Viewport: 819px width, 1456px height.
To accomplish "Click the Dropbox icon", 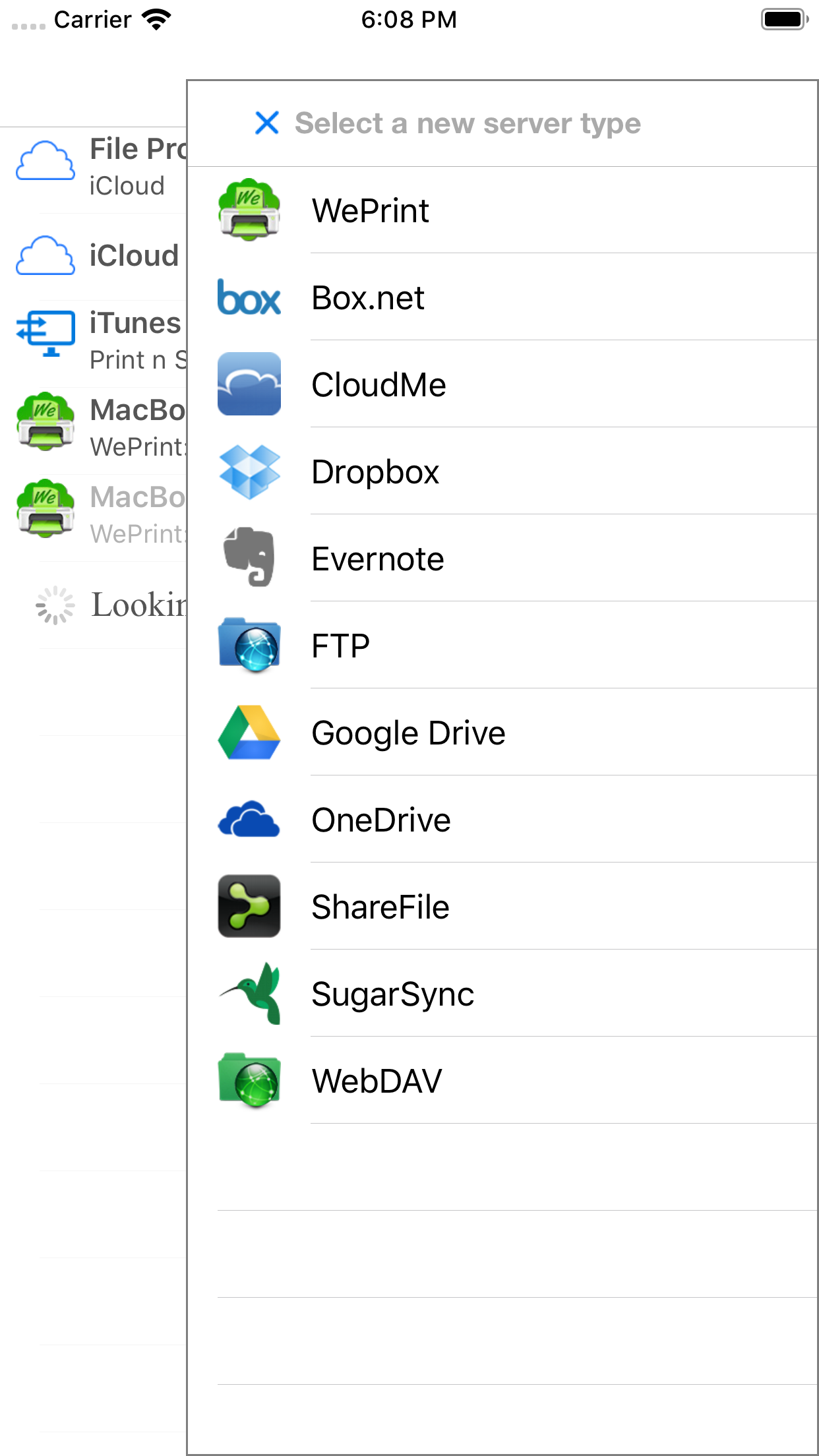I will coord(249,471).
